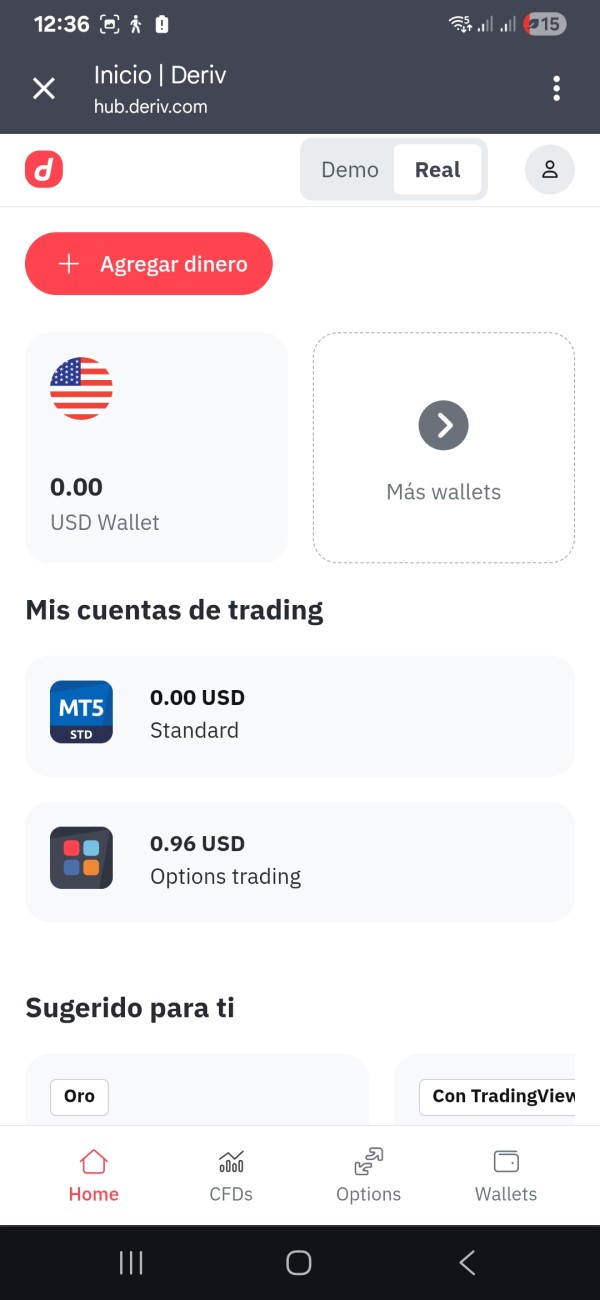Open the MT5 Standard trading account
This screenshot has height=1300, width=600.
(x=300, y=715)
